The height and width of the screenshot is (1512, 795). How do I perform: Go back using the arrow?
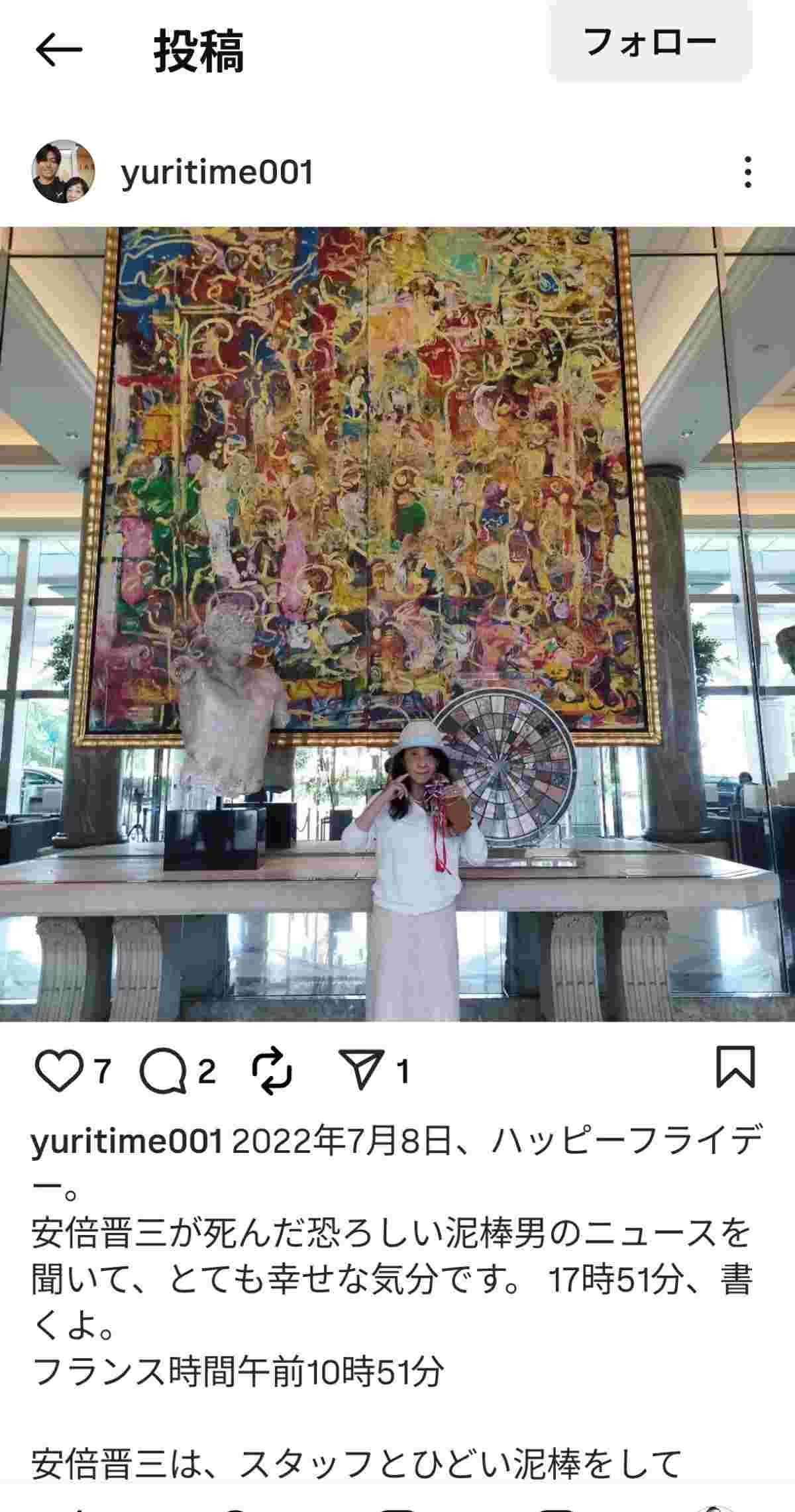point(58,50)
